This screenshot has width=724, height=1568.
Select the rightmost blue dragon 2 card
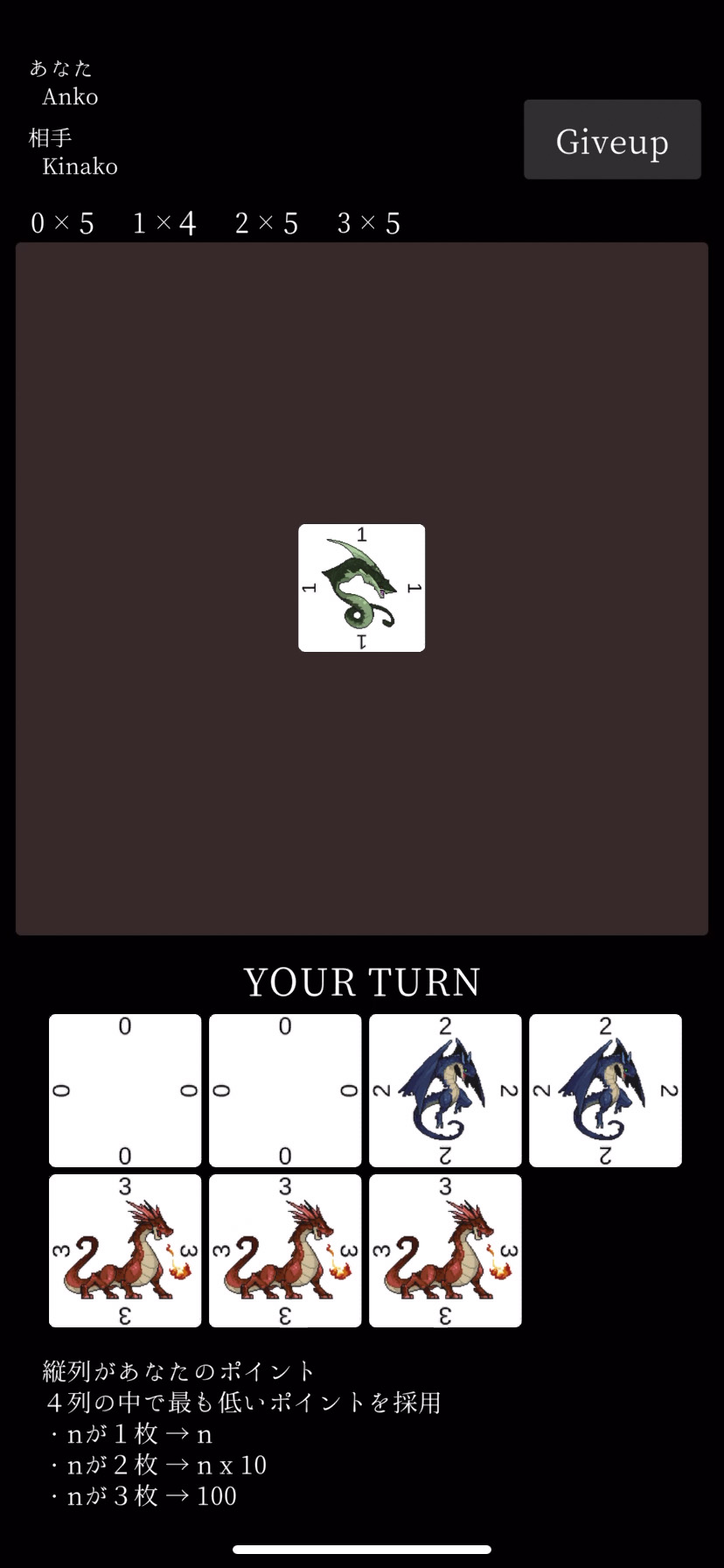click(x=605, y=1090)
